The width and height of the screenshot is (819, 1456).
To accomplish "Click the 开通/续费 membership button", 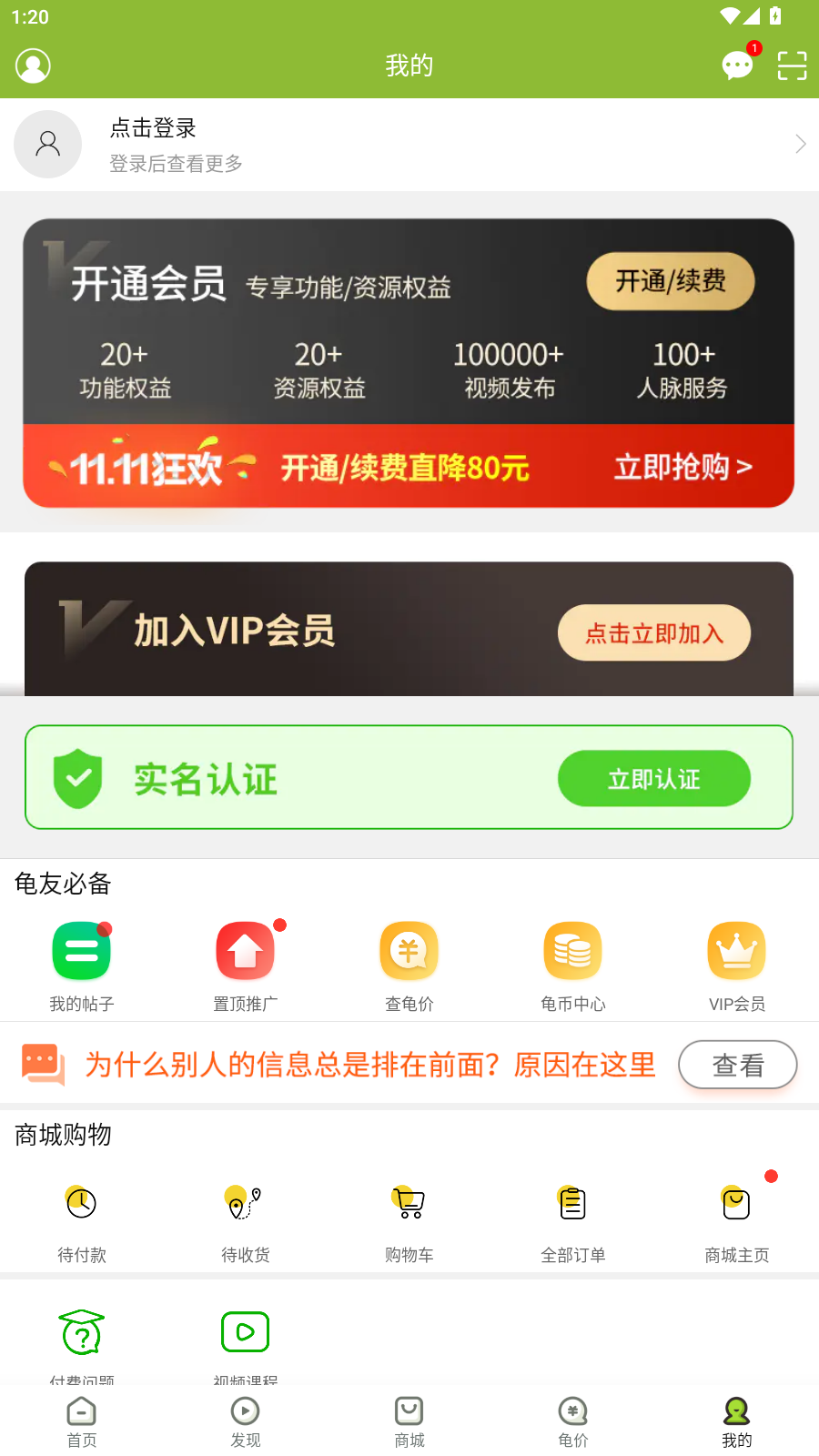I will pos(671,282).
